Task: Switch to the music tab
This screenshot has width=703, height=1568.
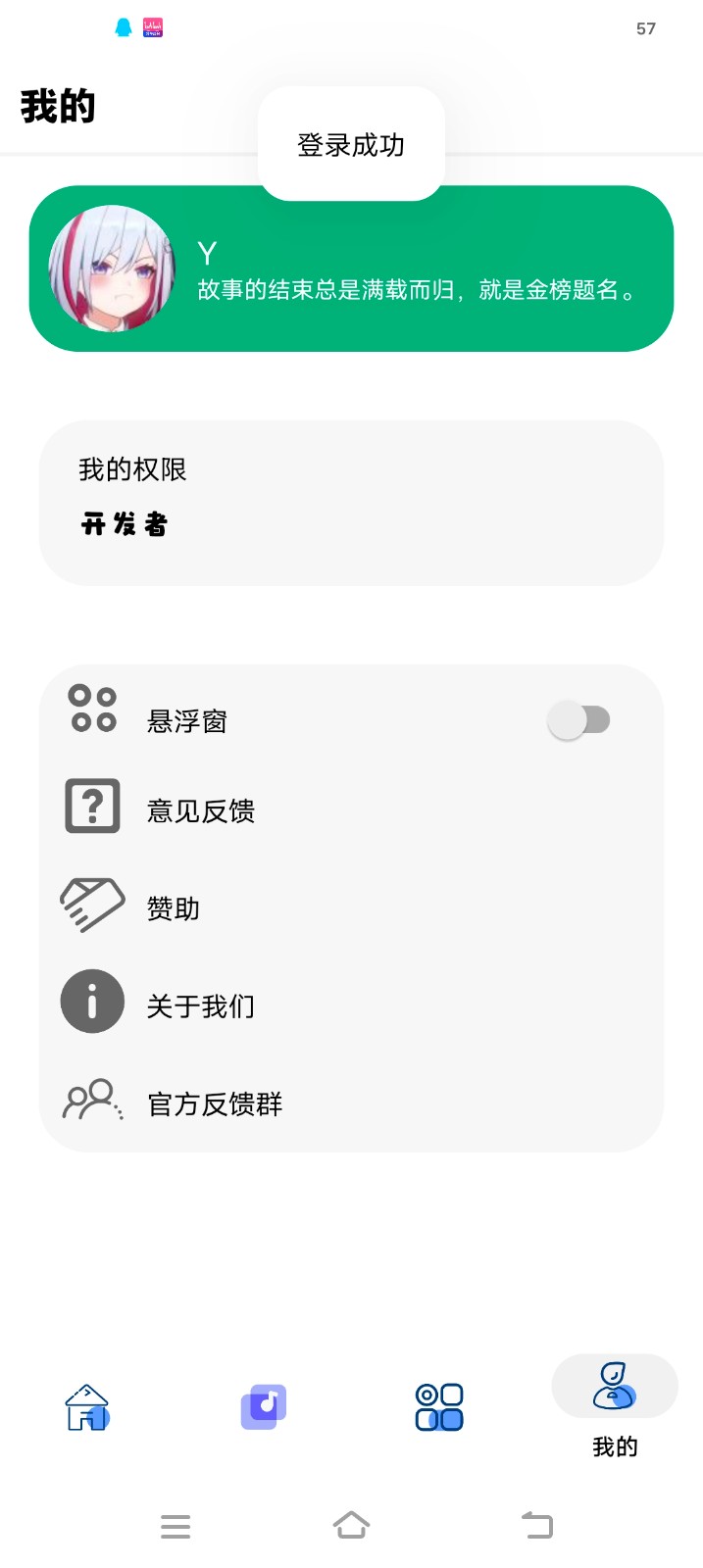Action: (264, 1407)
